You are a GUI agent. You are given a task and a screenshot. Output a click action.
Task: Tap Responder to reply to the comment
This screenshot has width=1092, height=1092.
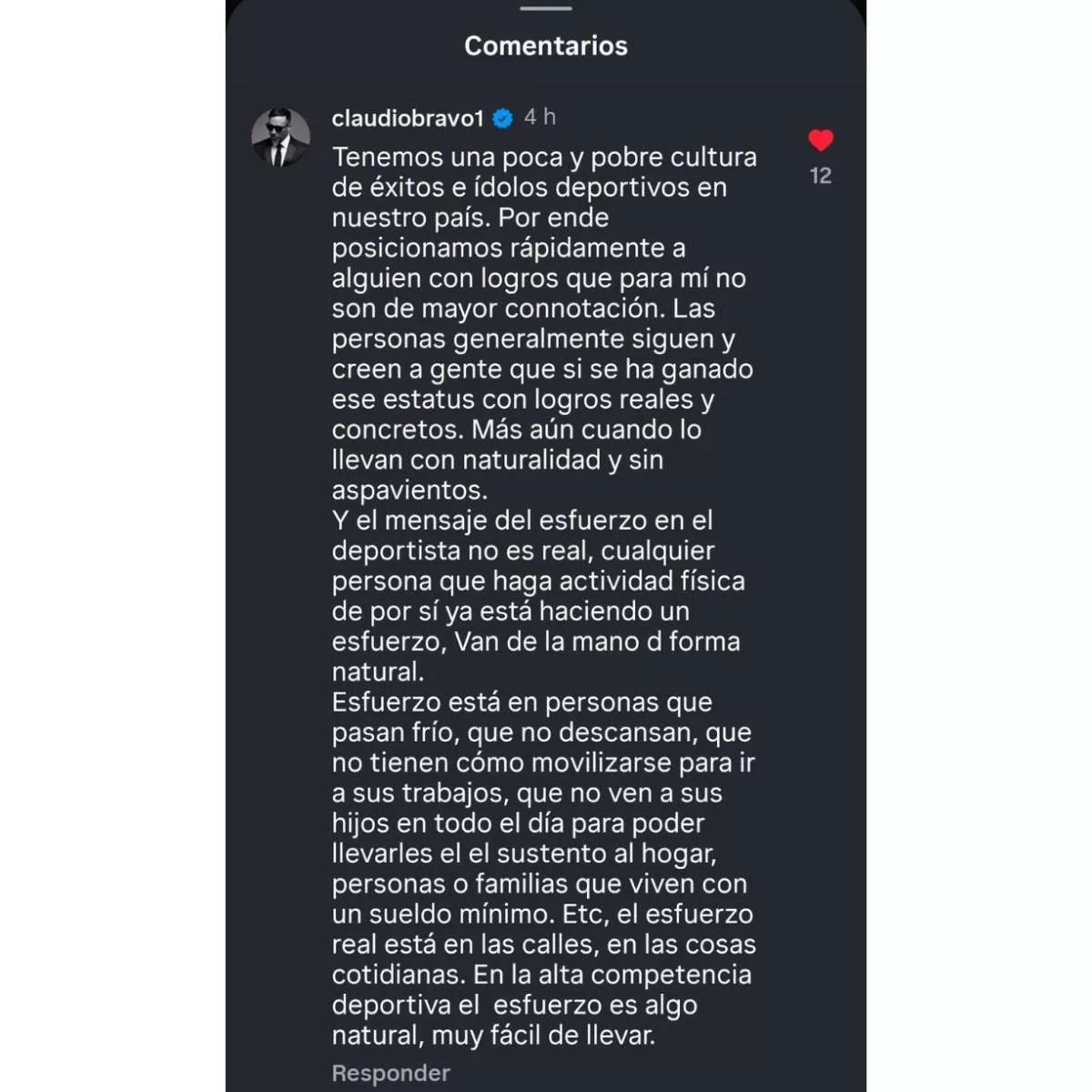pos(390,1073)
